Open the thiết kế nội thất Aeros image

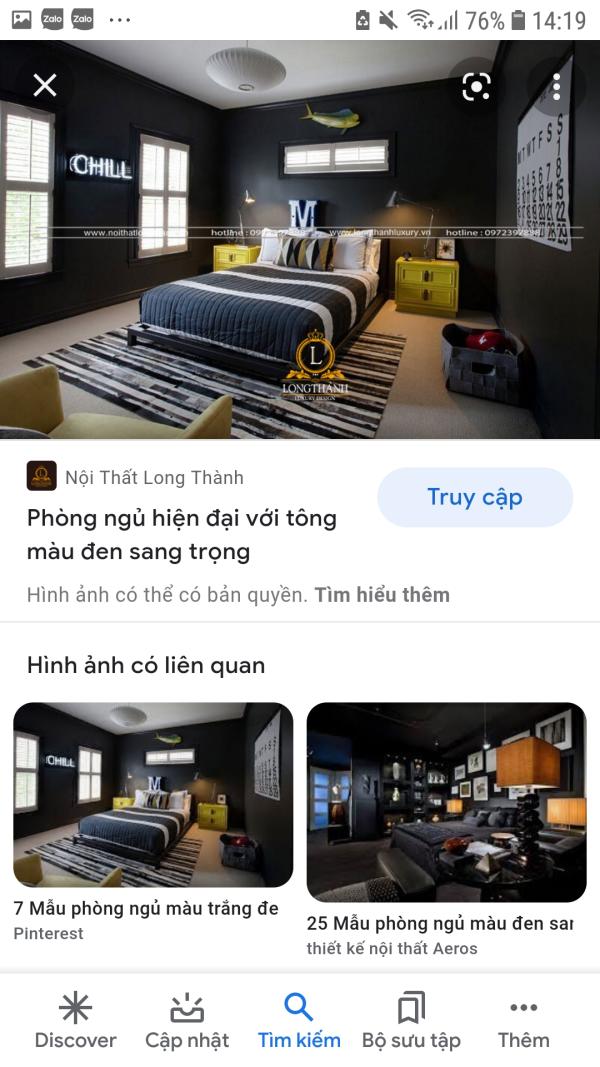[446, 803]
